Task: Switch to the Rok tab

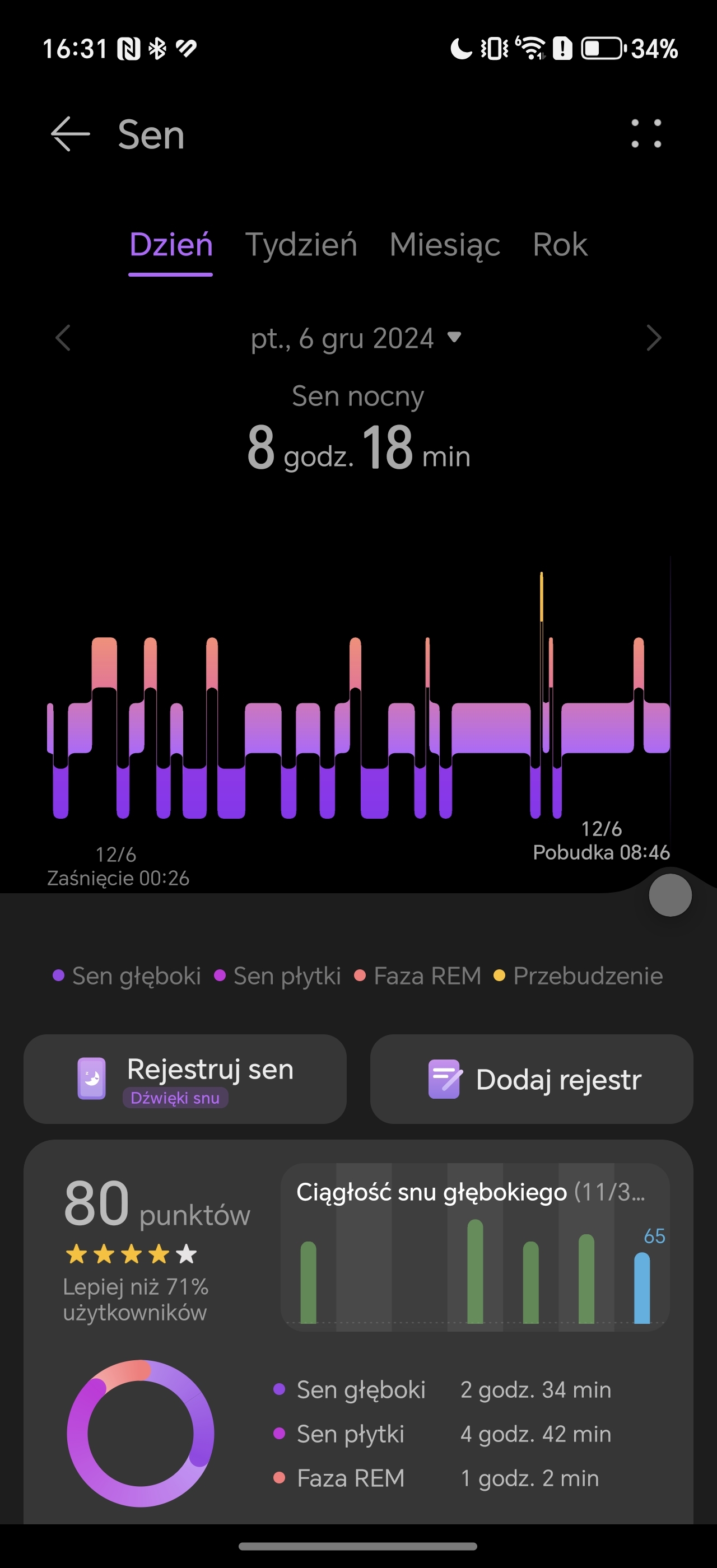Action: (x=560, y=245)
